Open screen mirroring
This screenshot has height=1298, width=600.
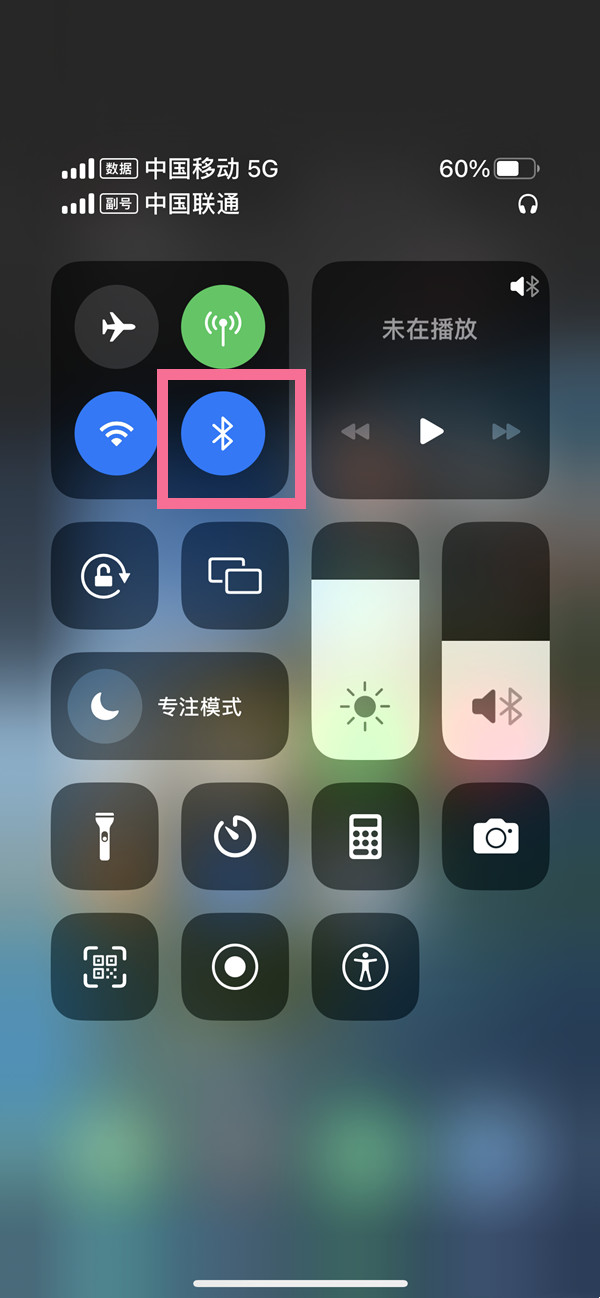point(235,576)
